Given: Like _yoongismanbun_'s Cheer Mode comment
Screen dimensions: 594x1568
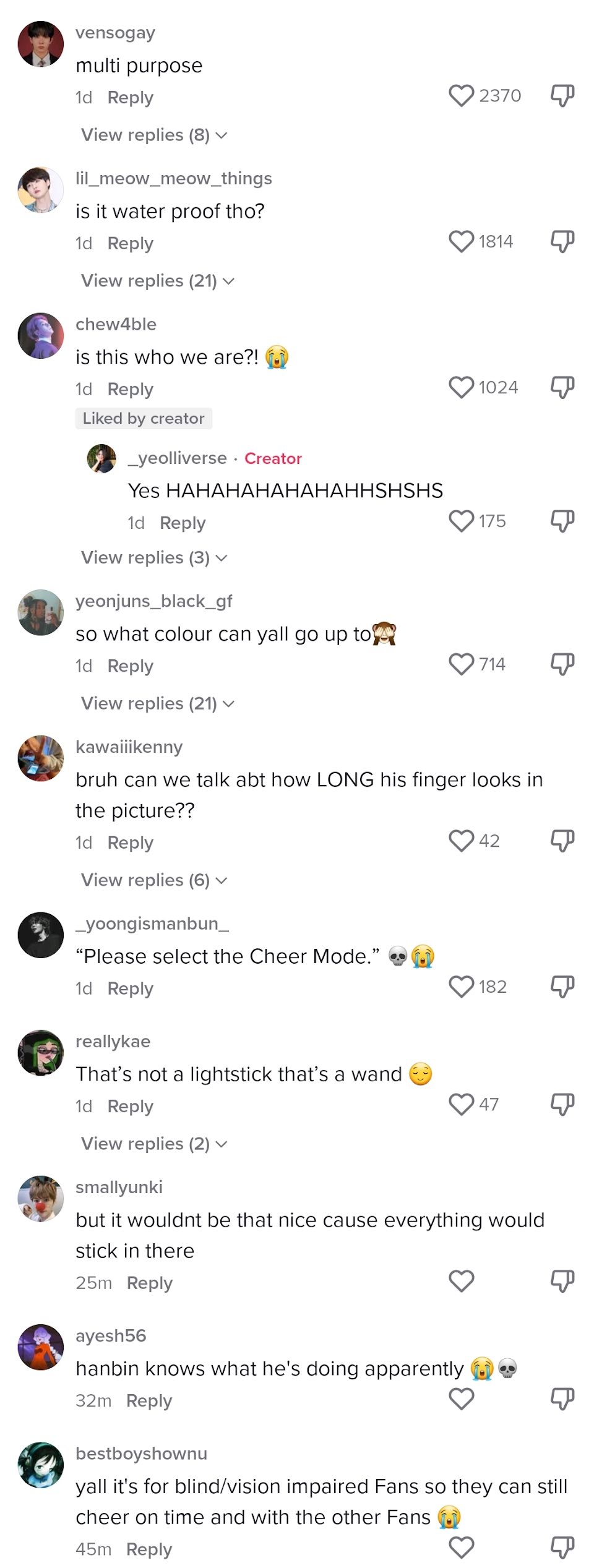Looking at the screenshot, I should [461, 987].
